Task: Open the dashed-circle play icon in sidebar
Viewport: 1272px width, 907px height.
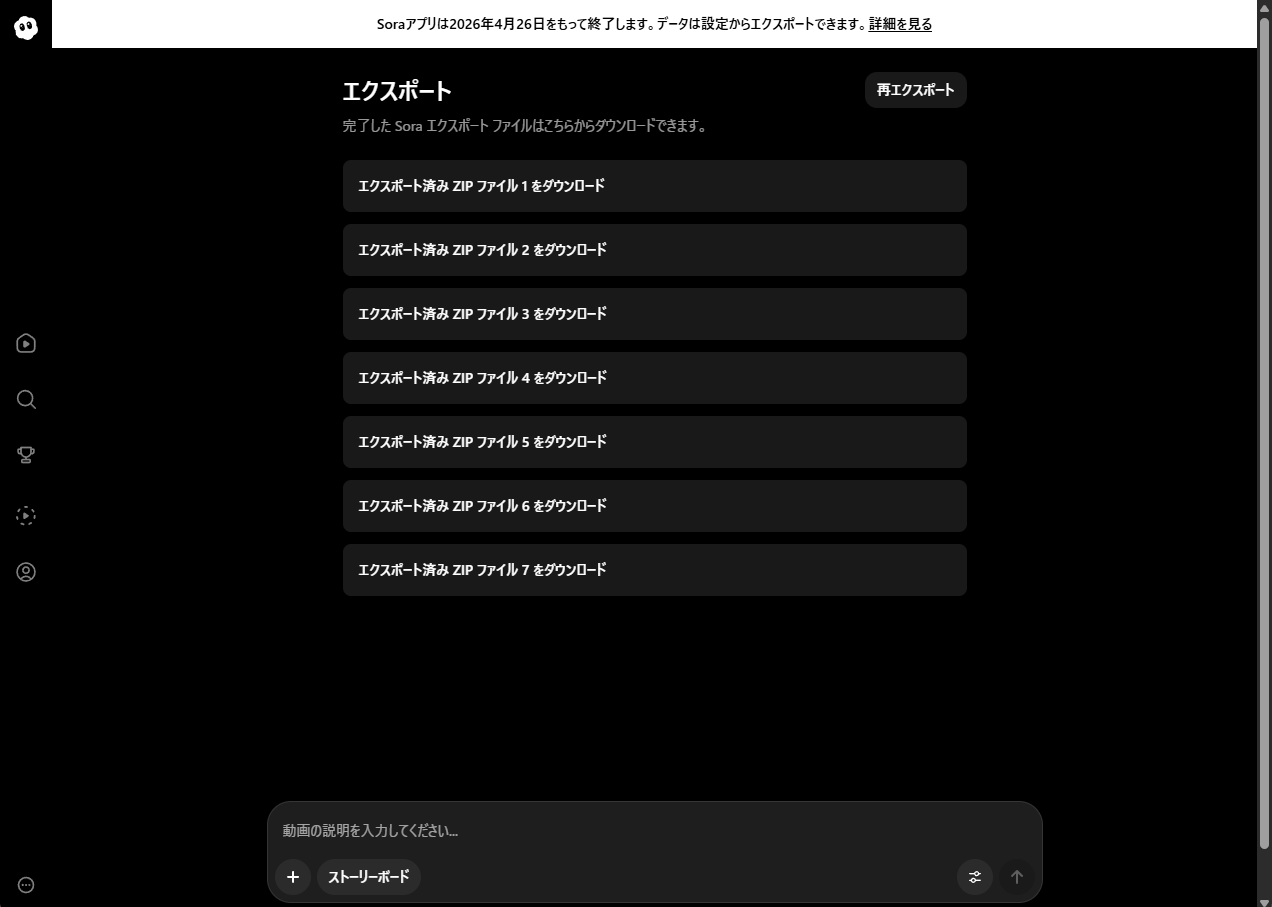Action: click(x=26, y=516)
